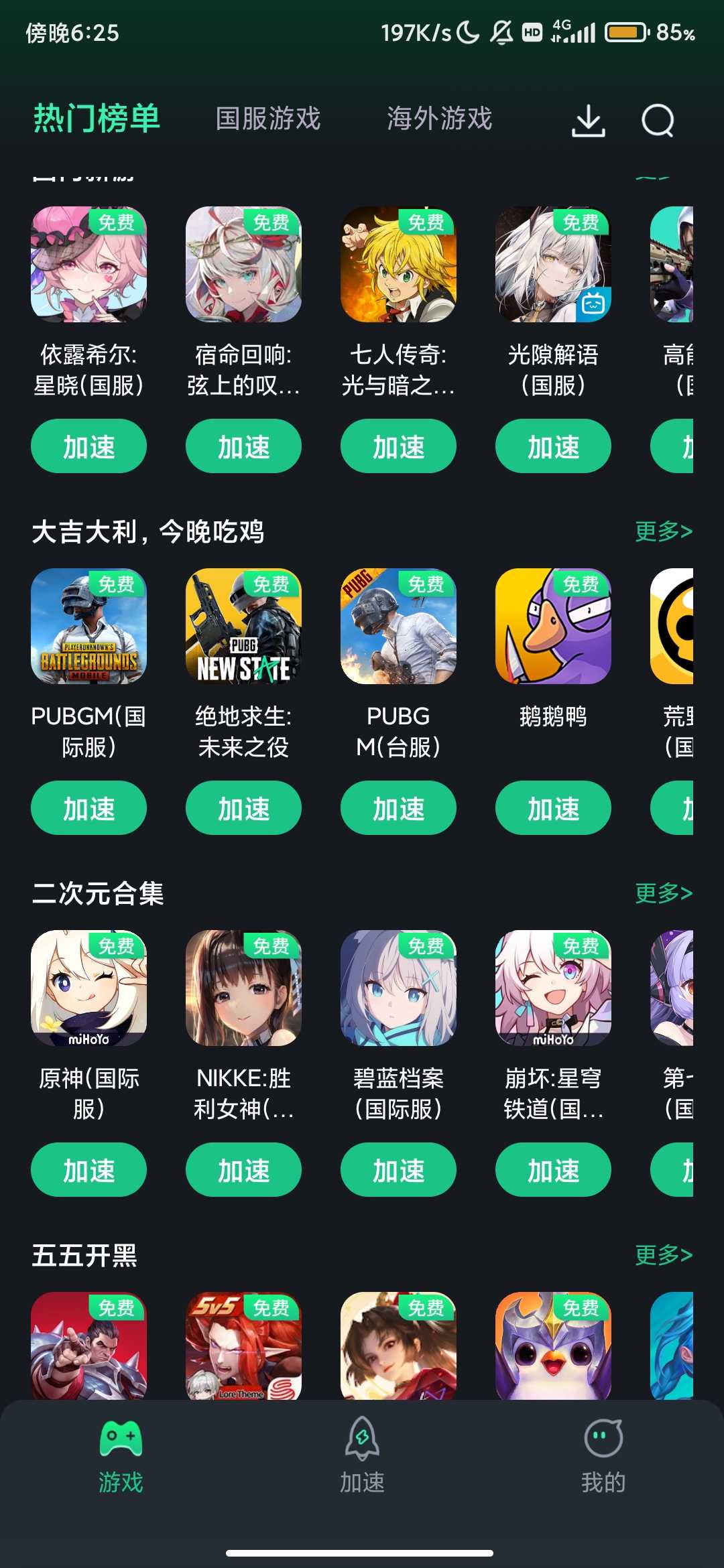
Task: Tap 加速 under 鹅鹅鸭
Action: [x=553, y=808]
